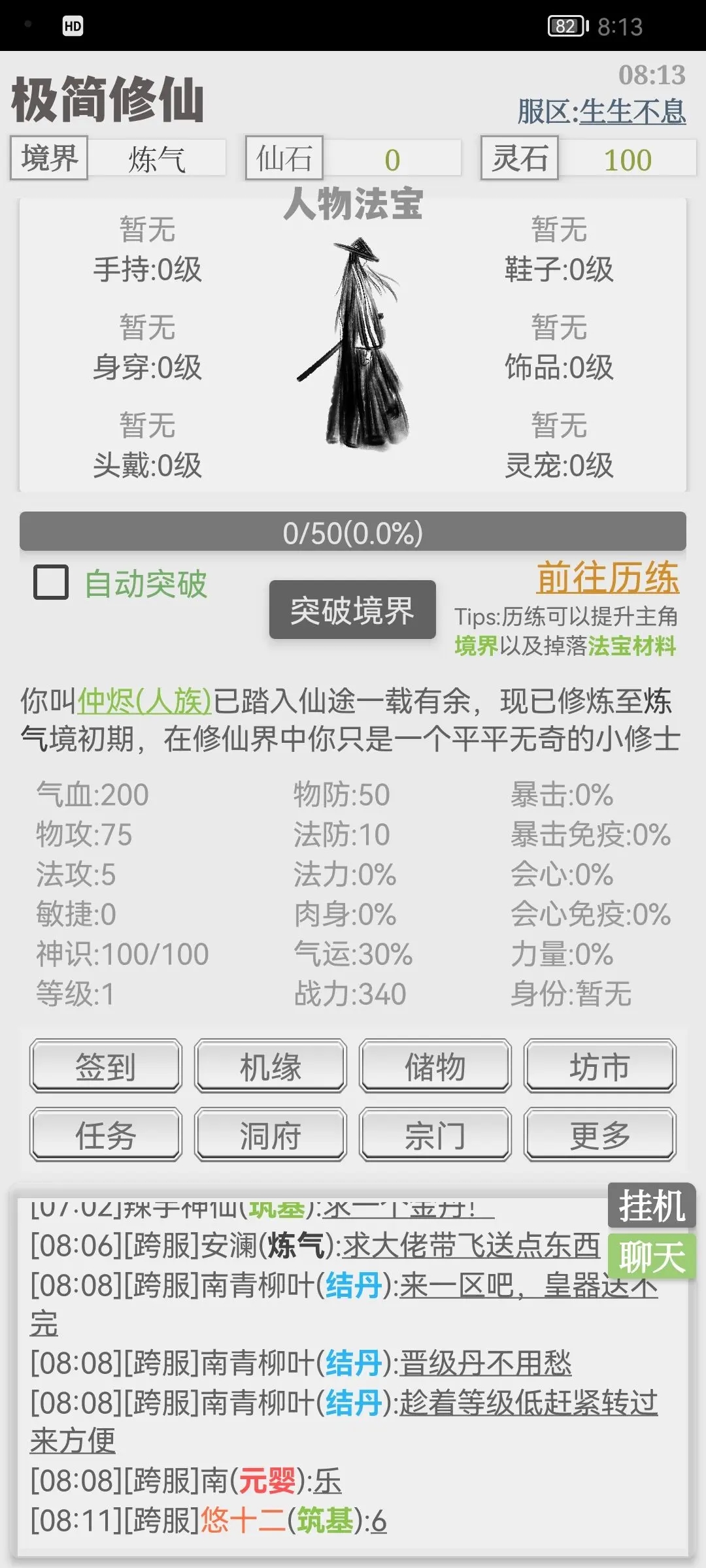Open the 服区:生生不息 server link
706x1568 pixels.
coord(601,112)
